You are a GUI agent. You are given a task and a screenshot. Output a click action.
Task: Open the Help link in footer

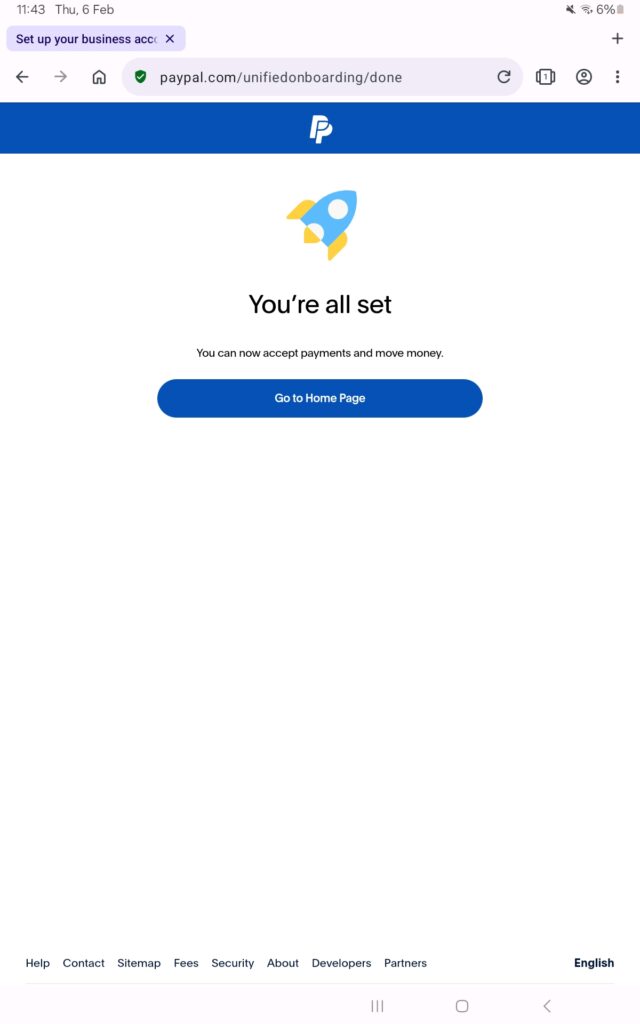pyautogui.click(x=38, y=963)
